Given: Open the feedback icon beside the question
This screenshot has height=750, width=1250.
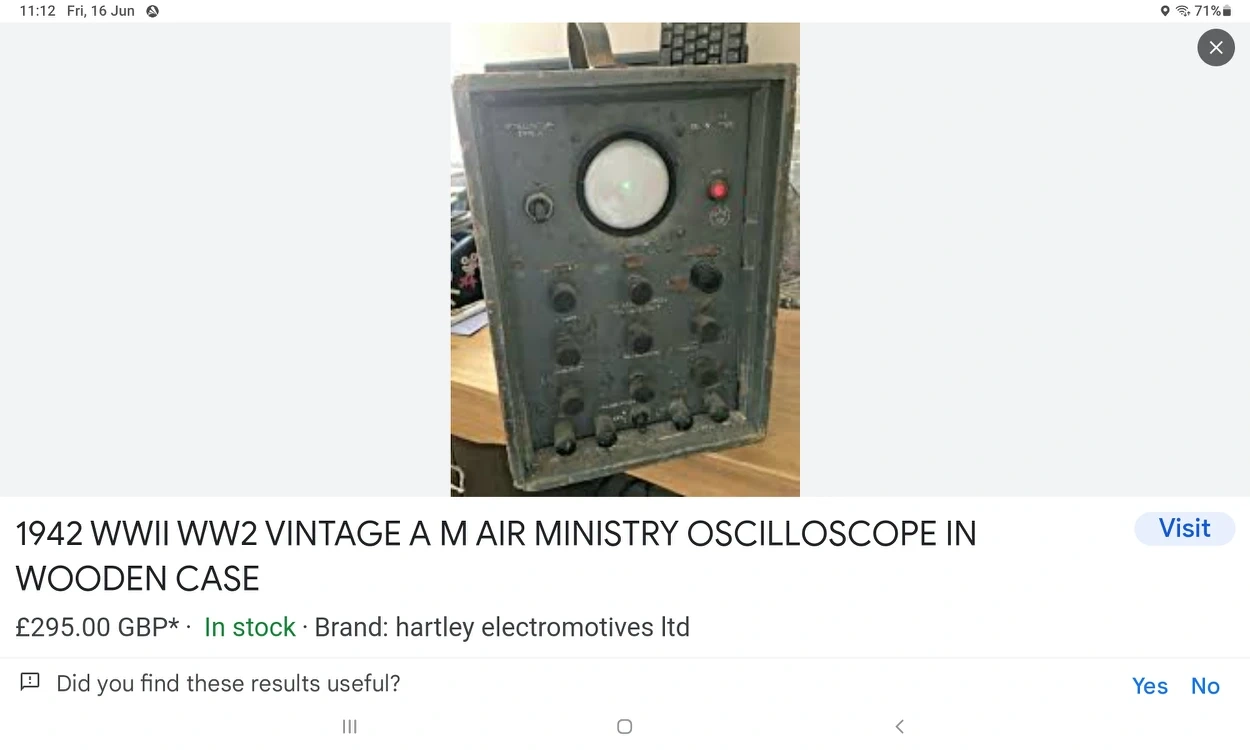Looking at the screenshot, I should pyautogui.click(x=30, y=683).
